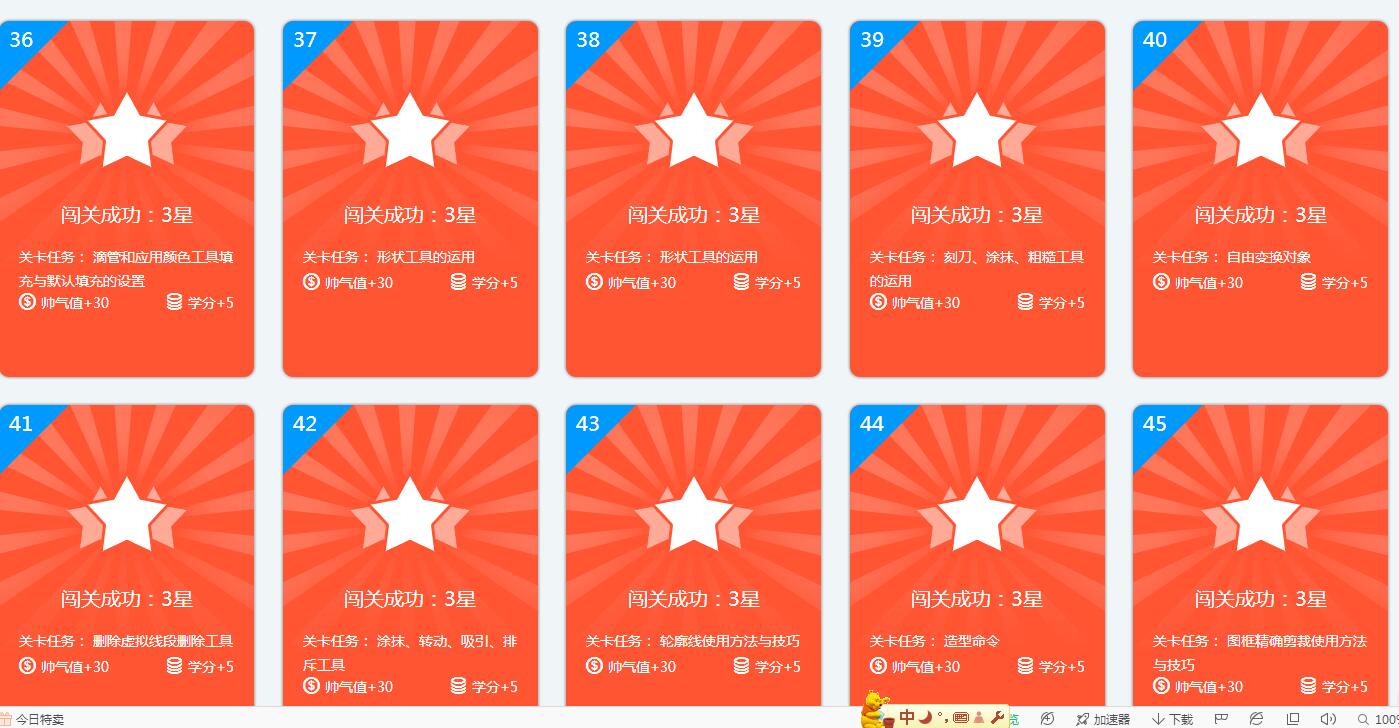This screenshot has width=1399, height=728.
Task: Open level 40 自由变换对象
Action: (x=1260, y=198)
